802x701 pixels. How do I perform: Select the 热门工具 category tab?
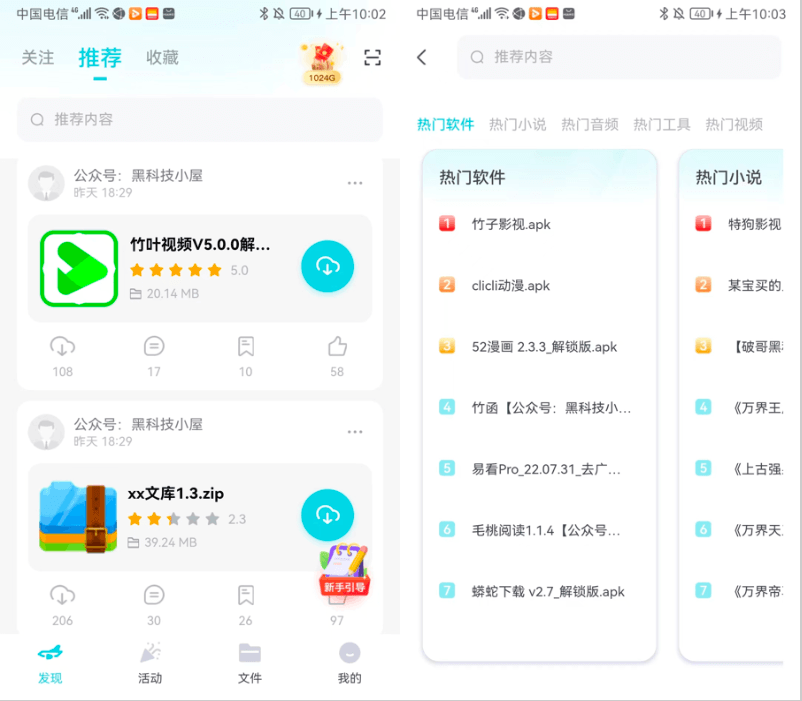pos(662,125)
